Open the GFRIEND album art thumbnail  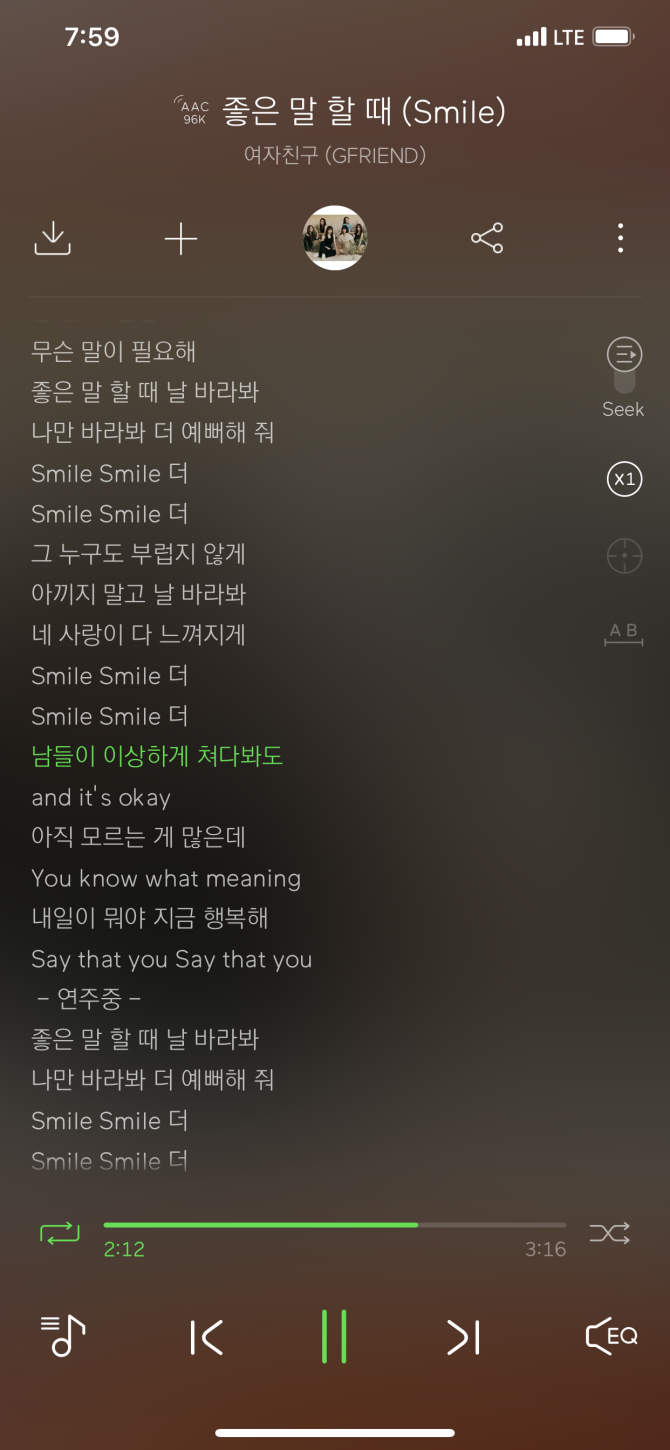[x=335, y=238]
